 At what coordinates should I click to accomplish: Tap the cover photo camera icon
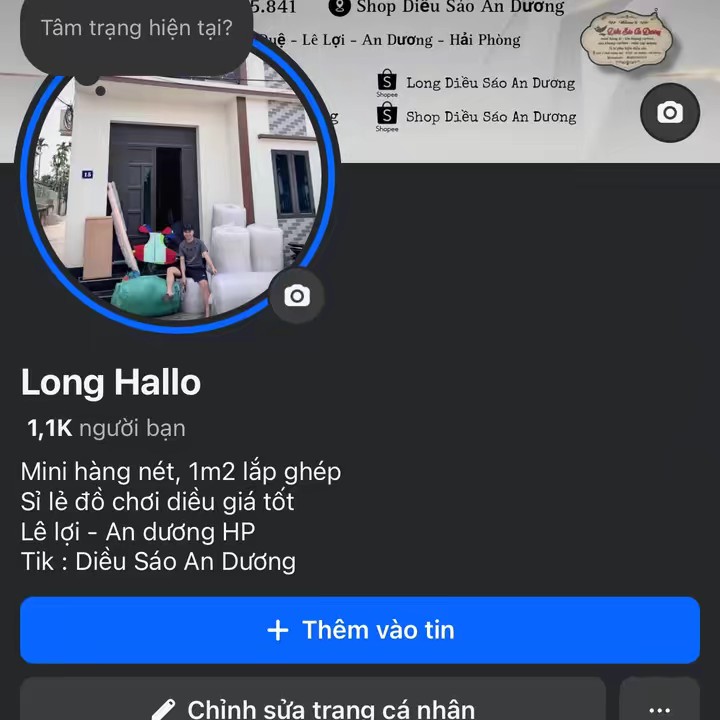coord(669,113)
